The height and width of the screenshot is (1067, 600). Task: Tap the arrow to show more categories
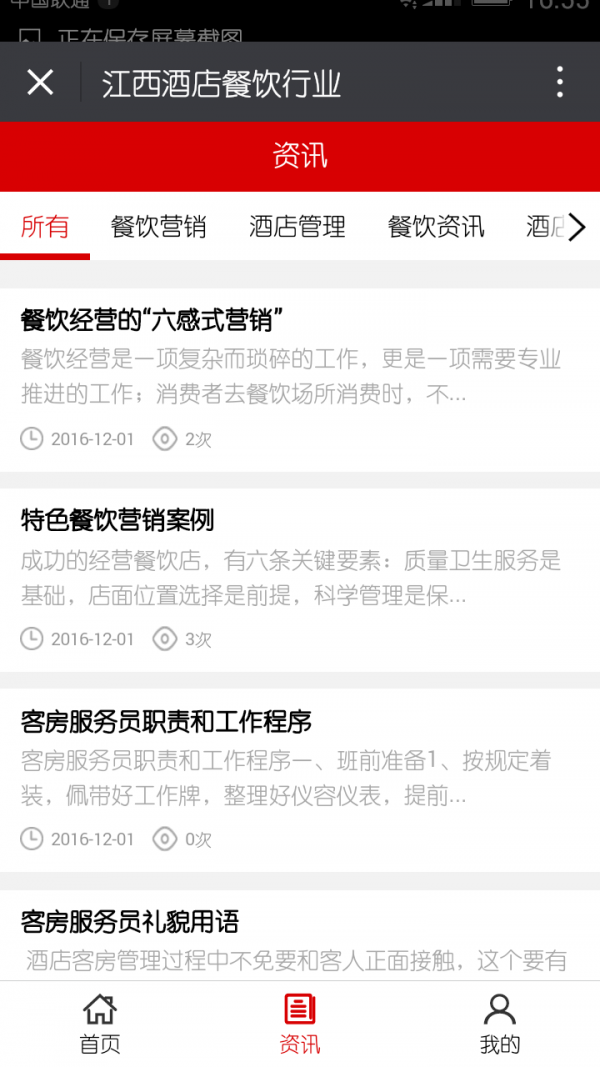577,228
